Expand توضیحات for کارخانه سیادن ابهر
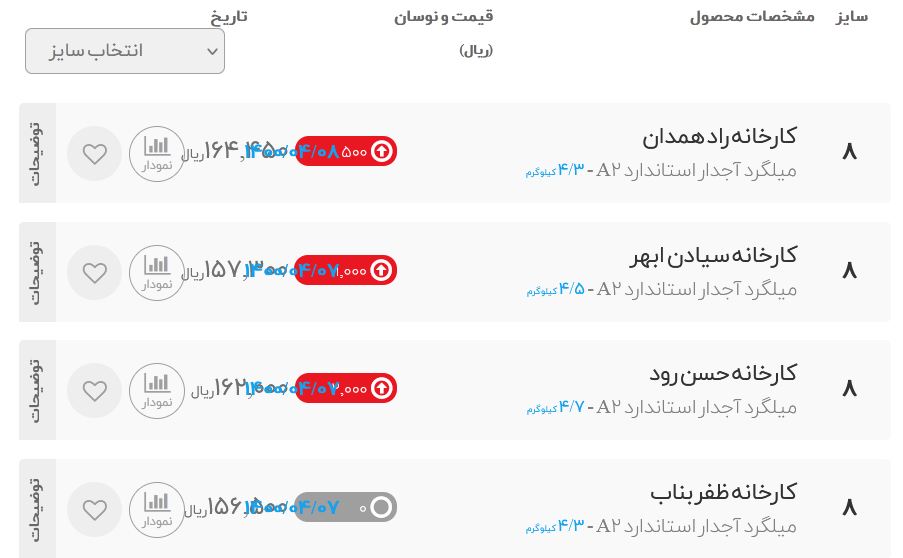903x558 pixels. tap(37, 272)
